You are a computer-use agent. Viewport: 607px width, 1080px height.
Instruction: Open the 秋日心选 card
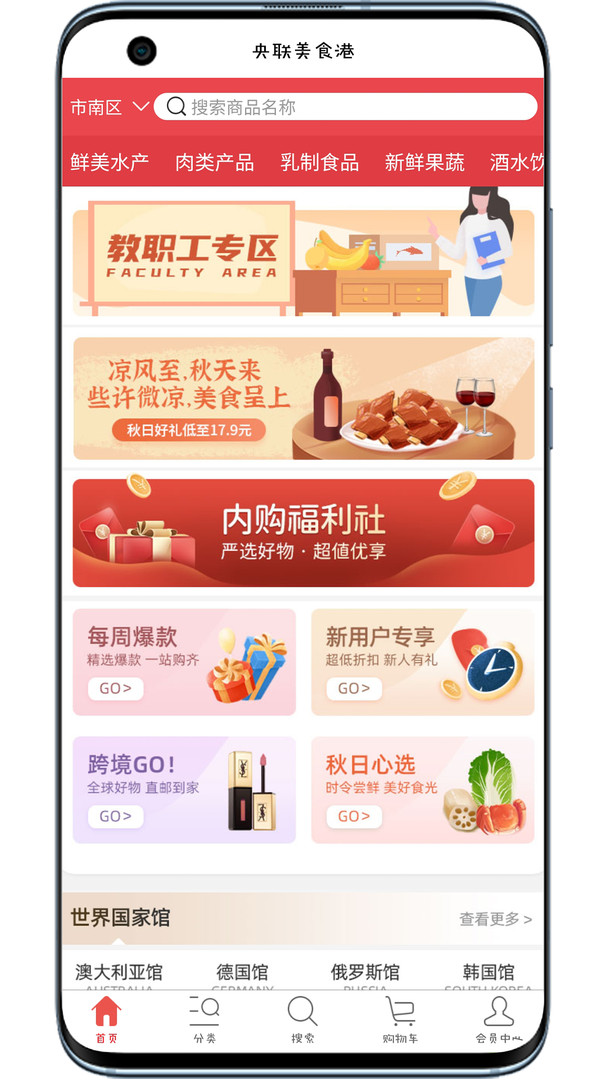coord(422,790)
